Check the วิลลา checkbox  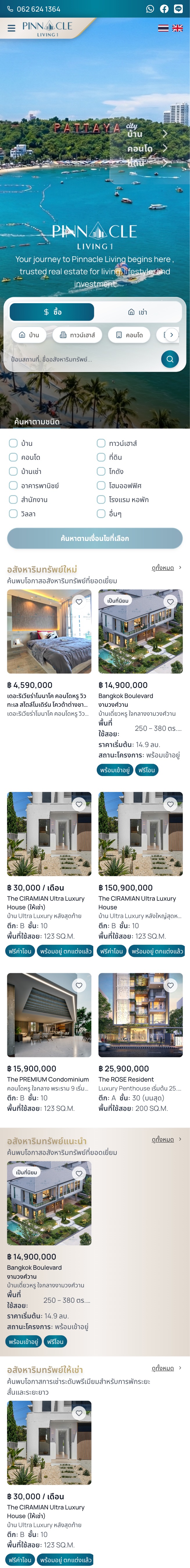coord(13,514)
